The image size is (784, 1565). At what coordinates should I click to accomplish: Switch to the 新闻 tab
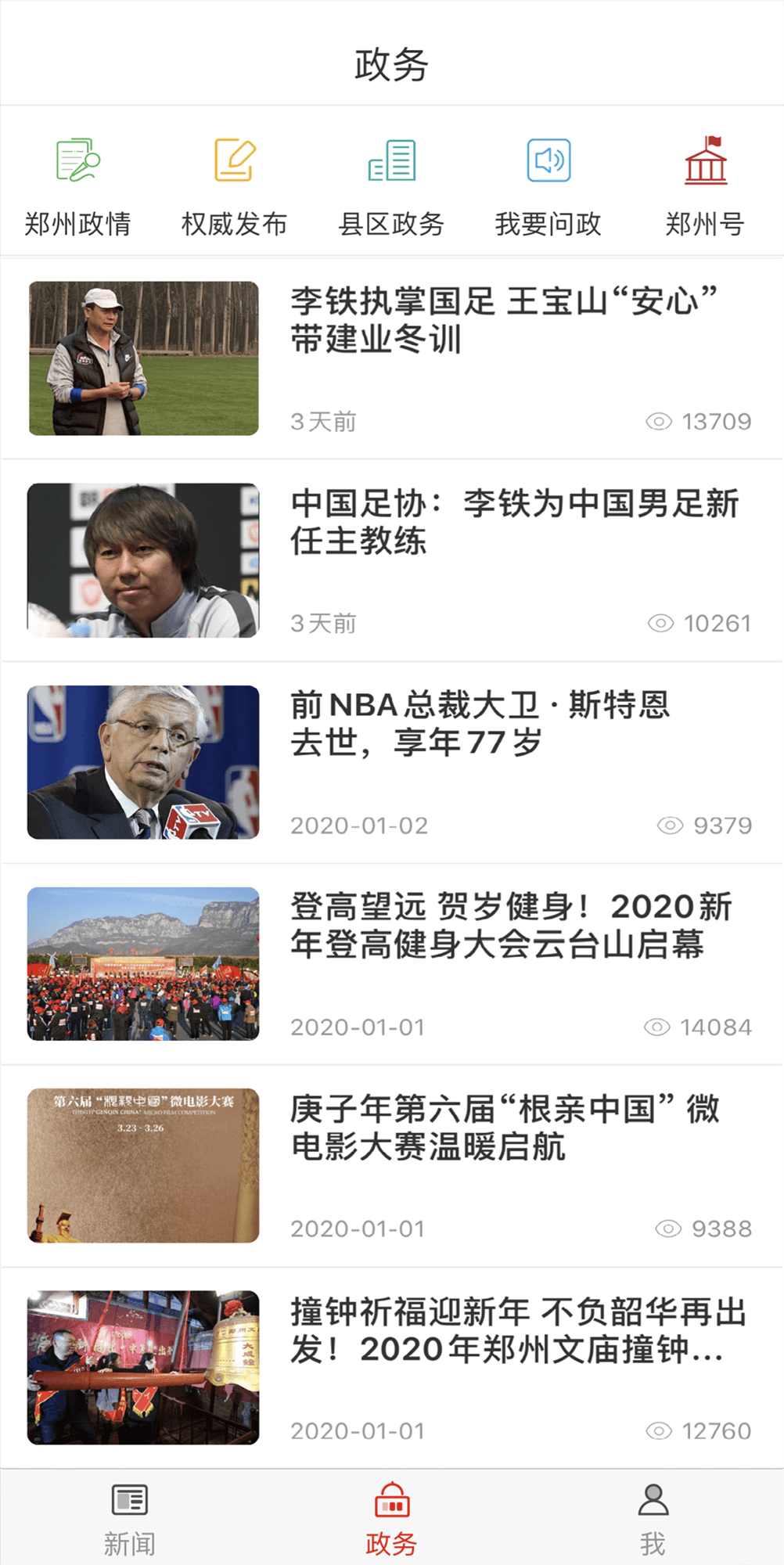pos(129,1518)
